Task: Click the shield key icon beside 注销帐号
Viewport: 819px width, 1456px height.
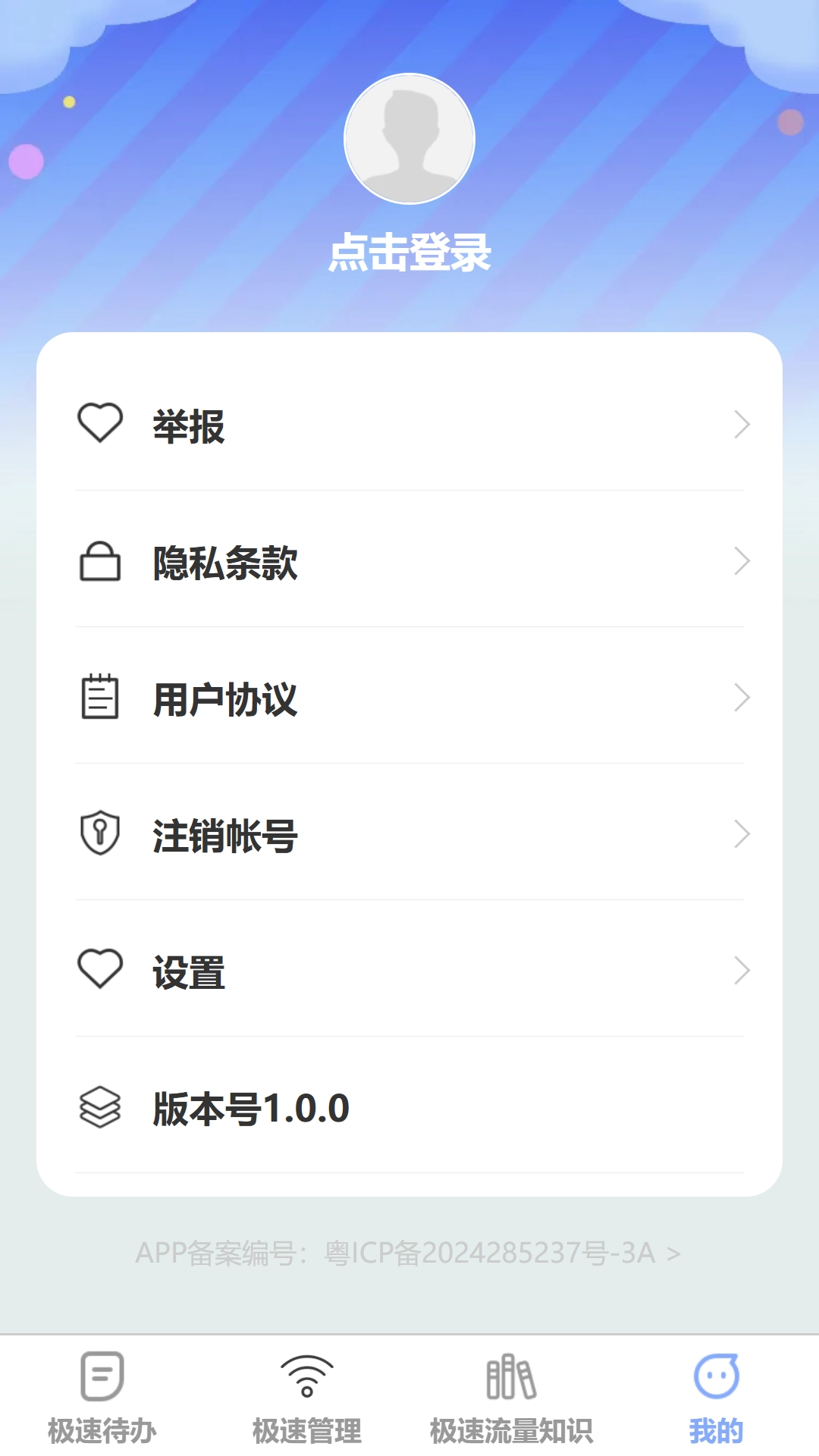Action: [99, 834]
